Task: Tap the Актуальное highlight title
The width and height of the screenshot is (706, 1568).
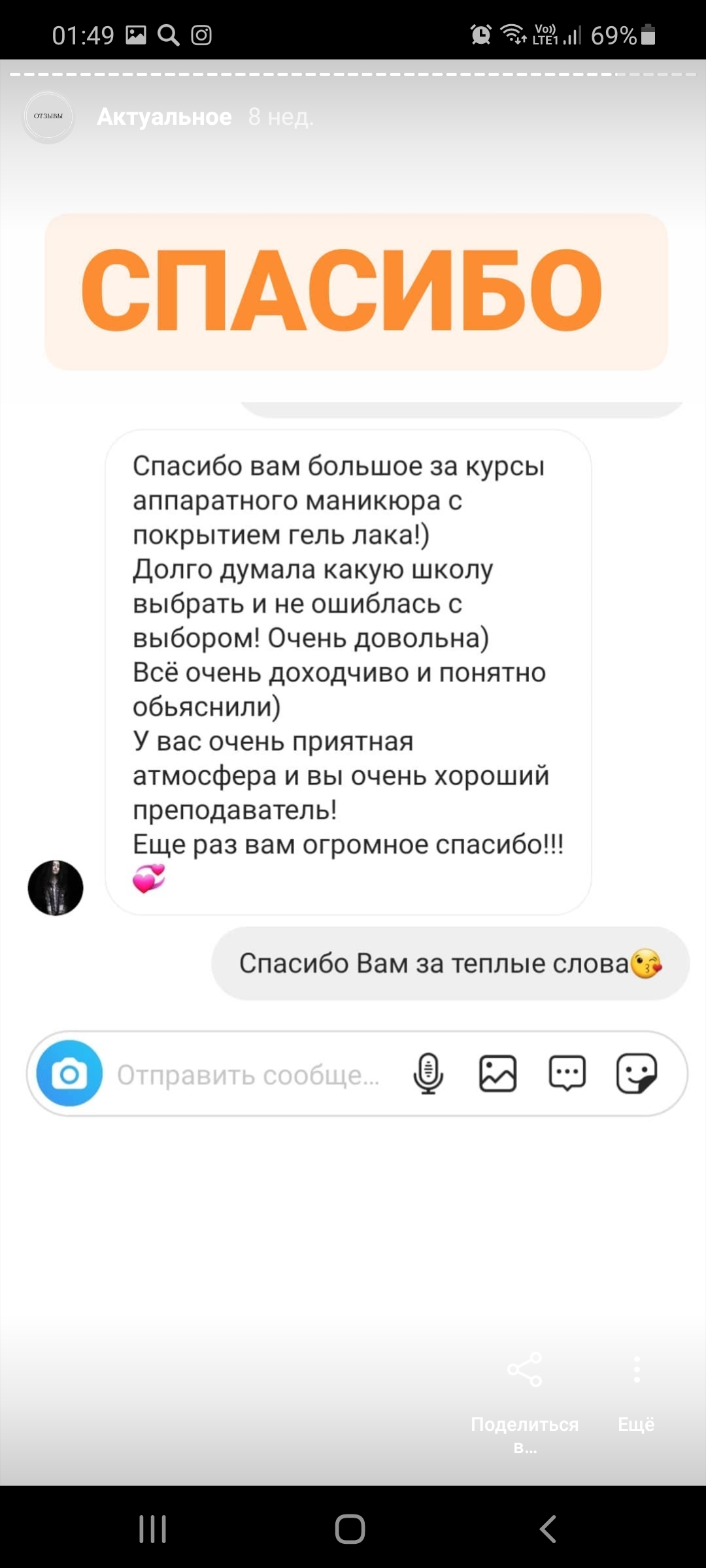Action: 164,117
